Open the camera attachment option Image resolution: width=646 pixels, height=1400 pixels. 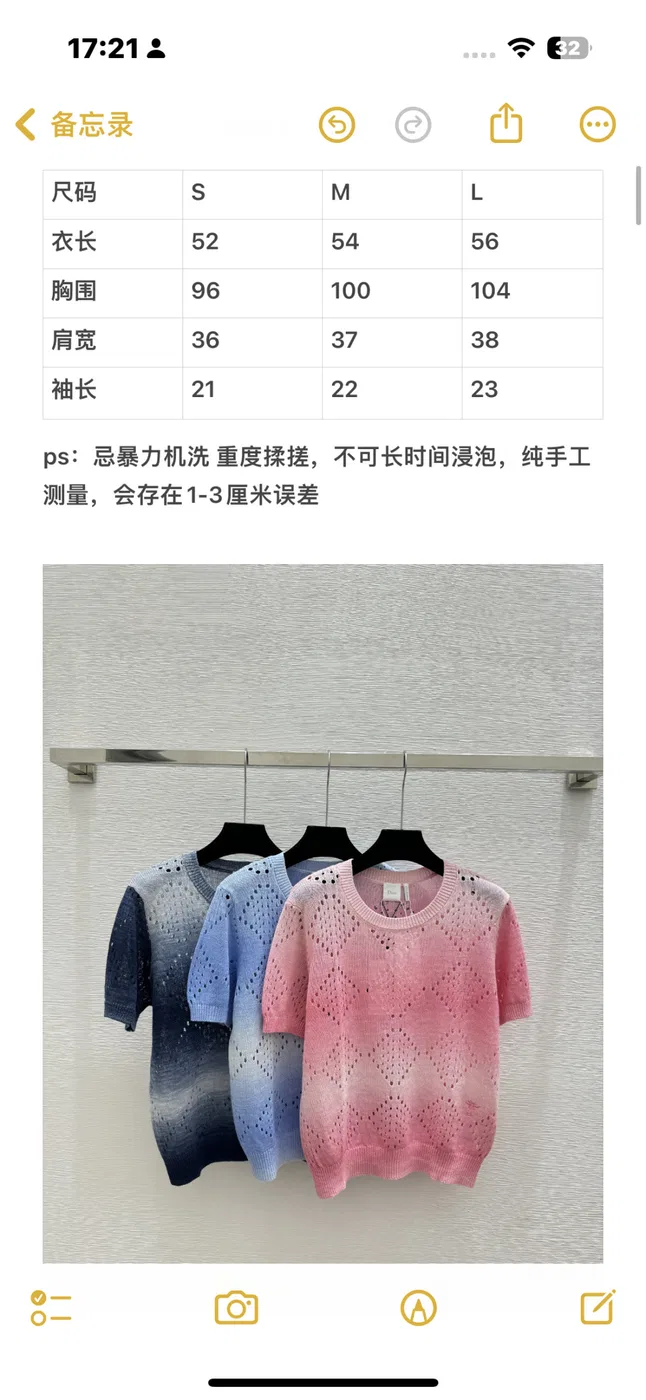[x=236, y=1307]
